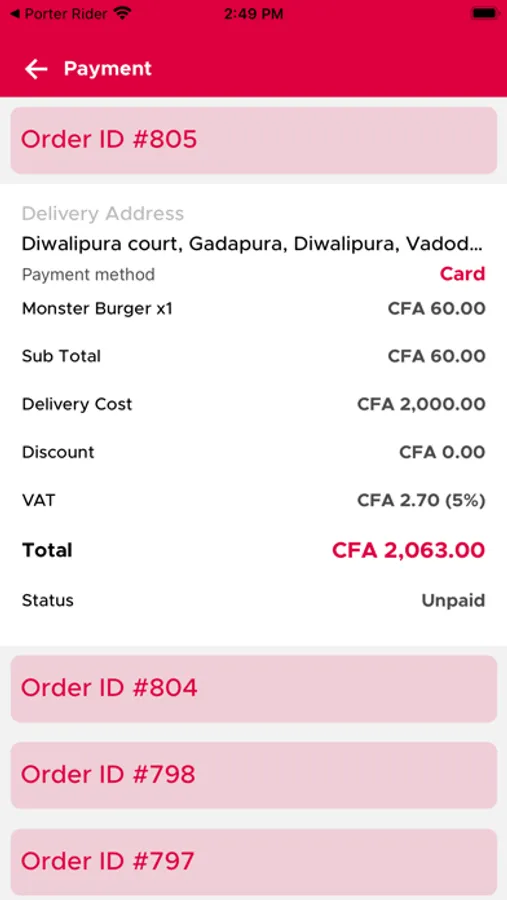Expand the Order ID #797 card

pos(253,862)
